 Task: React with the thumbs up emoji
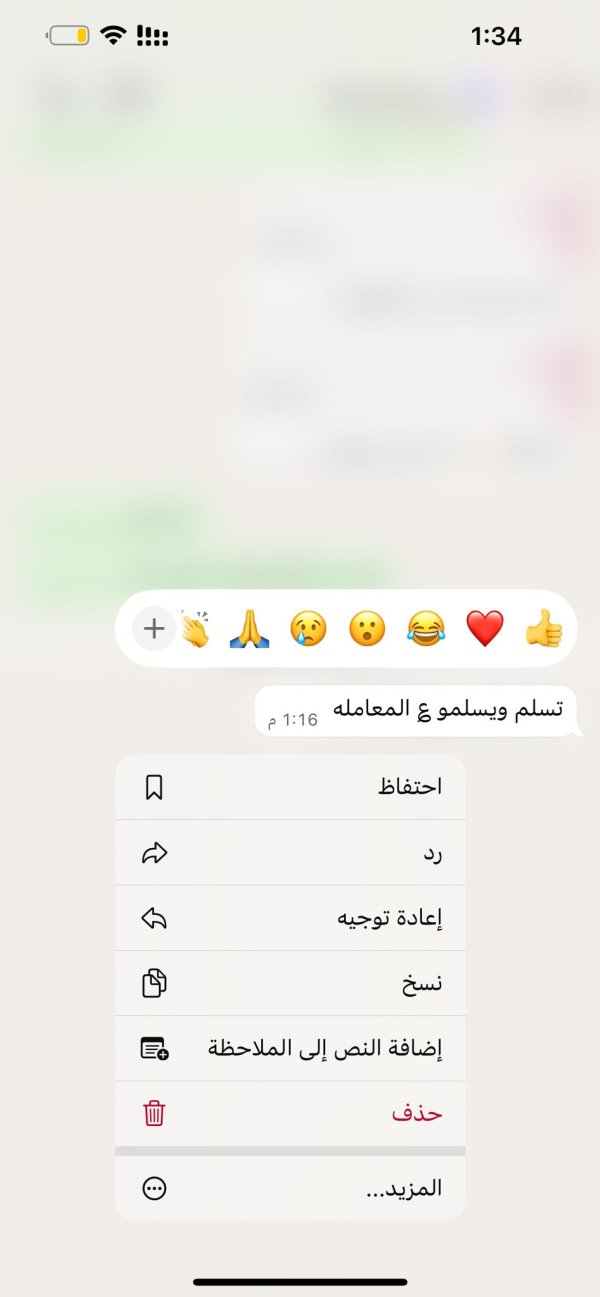544,629
